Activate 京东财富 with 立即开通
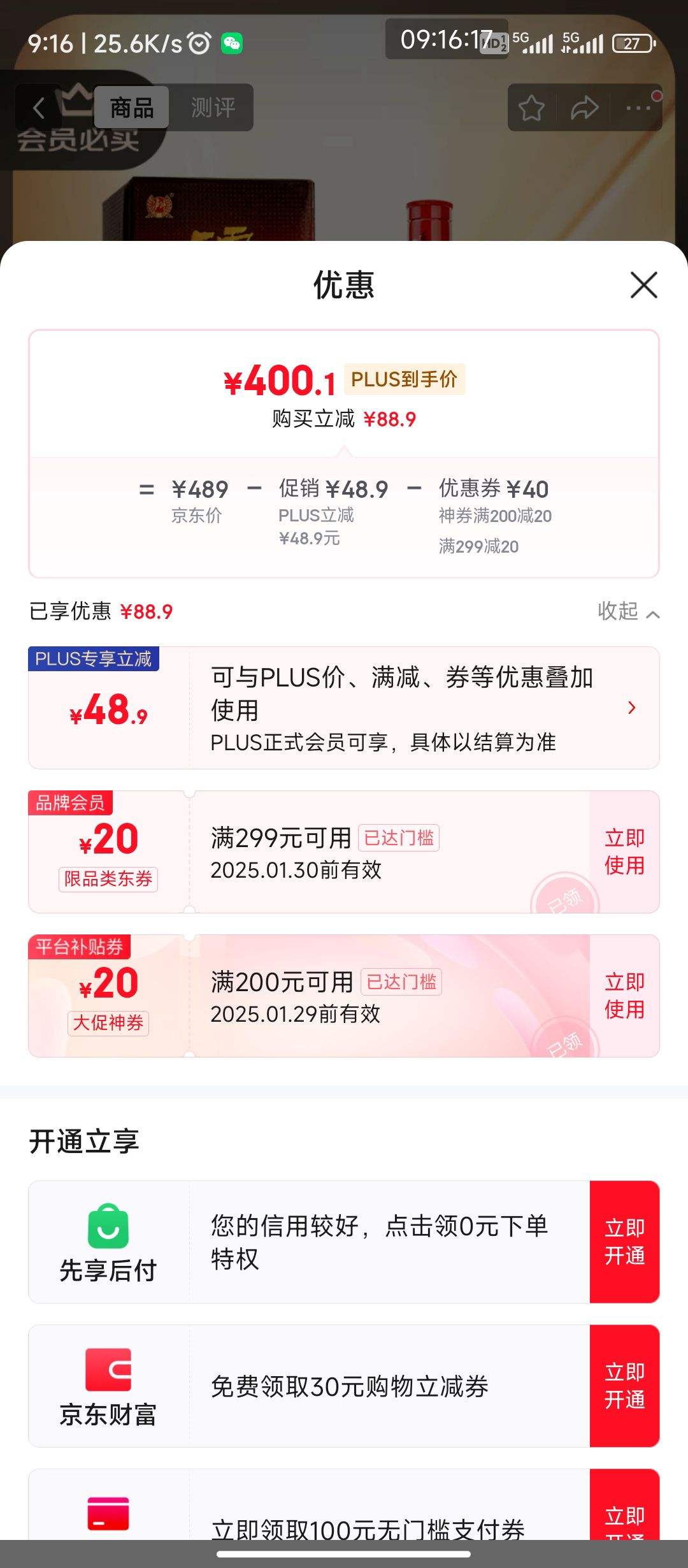This screenshot has width=688, height=1568. [624, 1386]
